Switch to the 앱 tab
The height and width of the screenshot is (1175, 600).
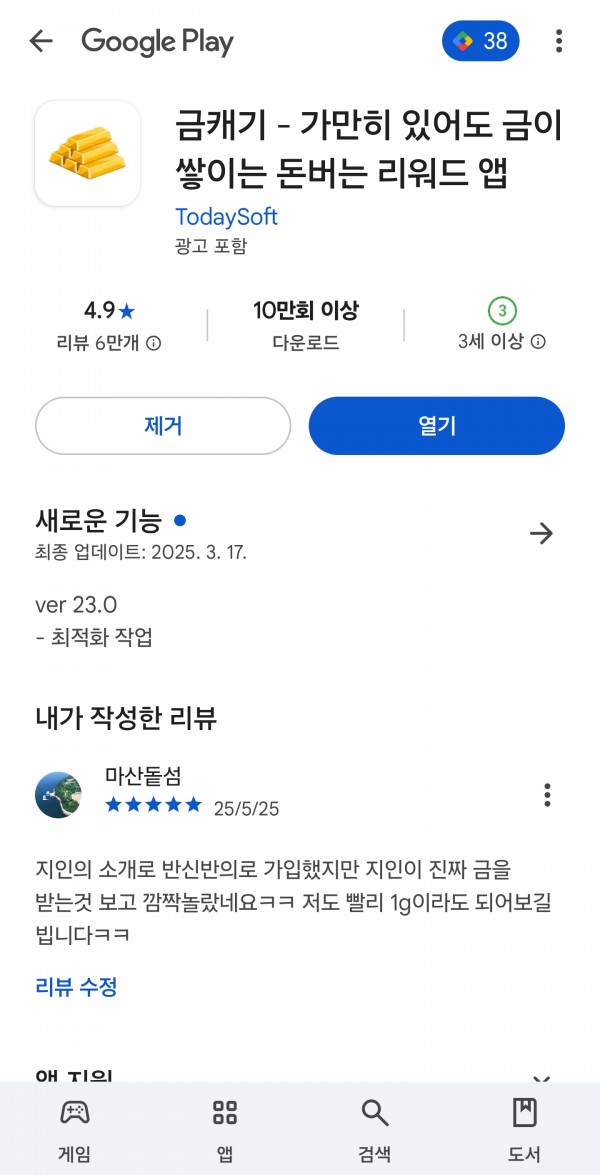pos(225,1128)
